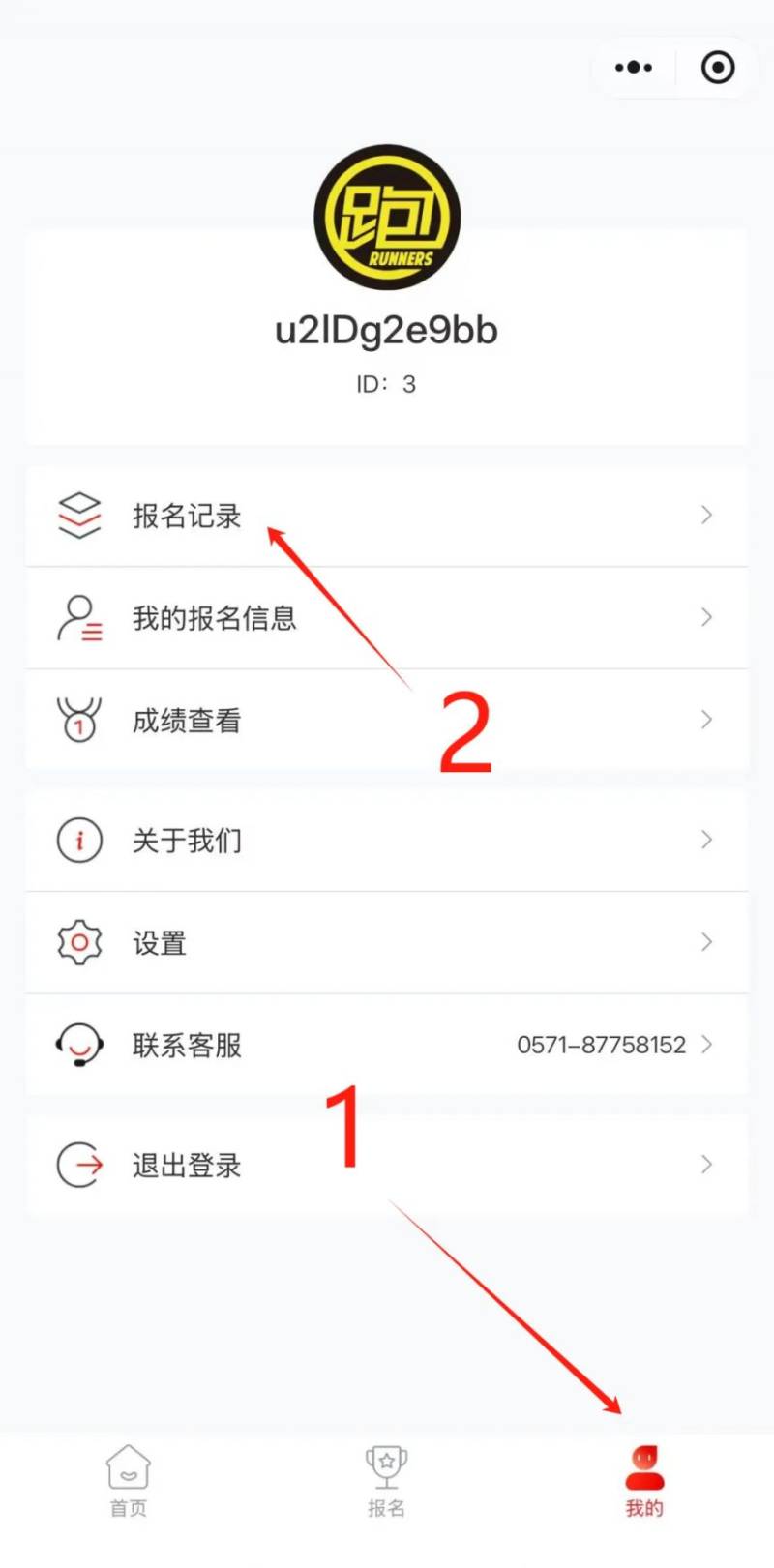
Task: Click the 关于我们 info circle icon
Action: [79, 841]
